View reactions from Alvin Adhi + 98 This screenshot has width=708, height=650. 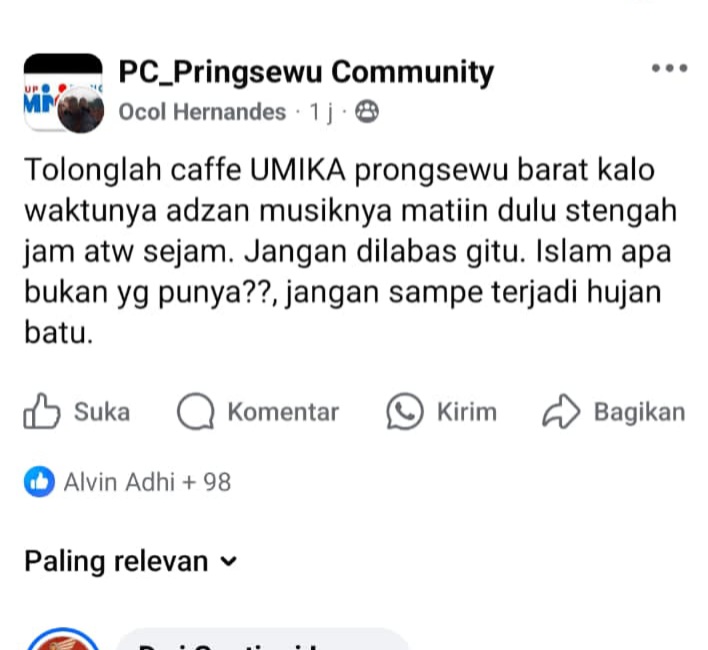(x=128, y=482)
